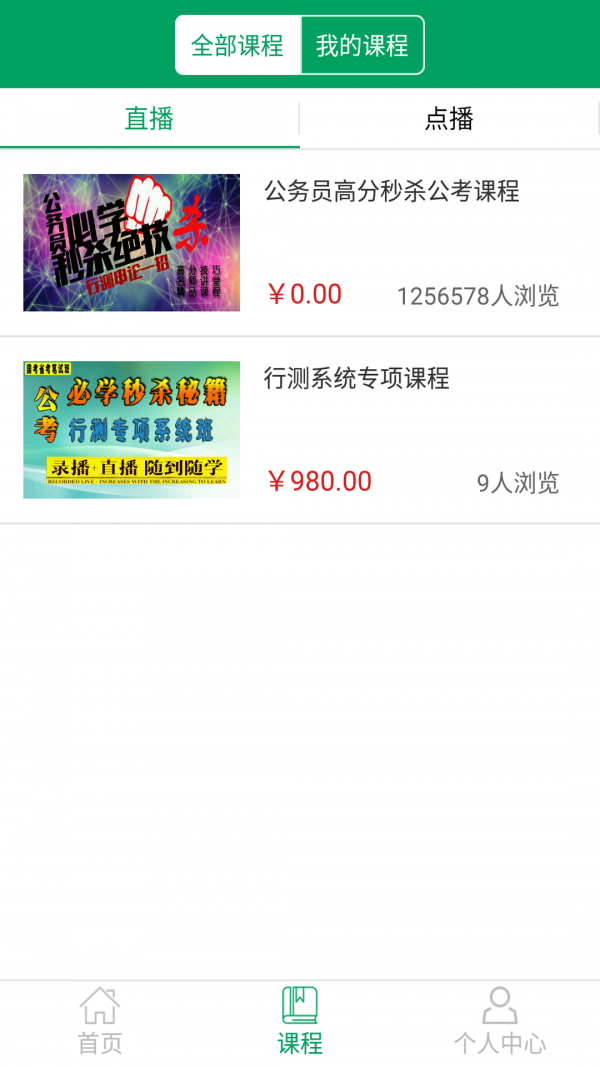Select the 我的课程 segment
This screenshot has height=1067, width=600.
coord(362,45)
